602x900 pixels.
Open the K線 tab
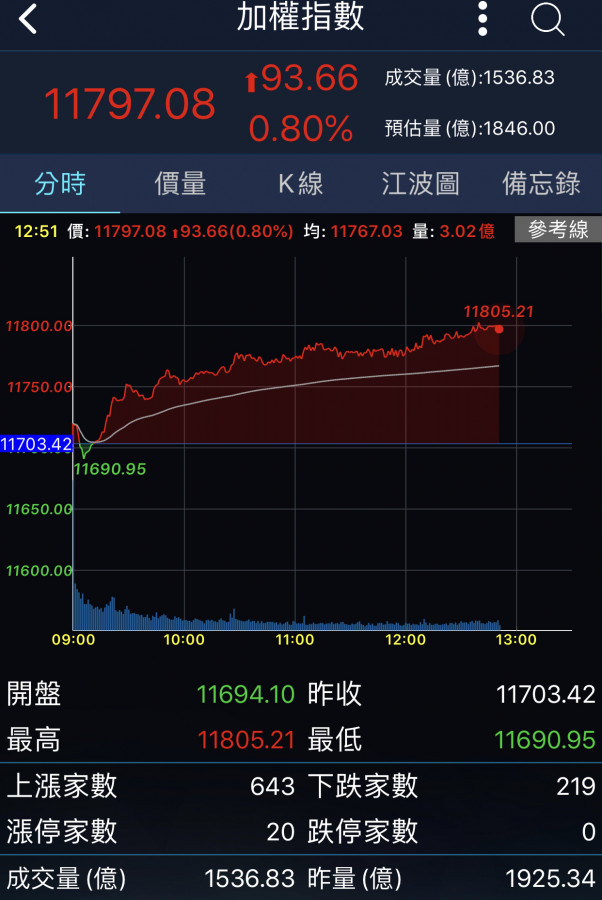coord(300,183)
